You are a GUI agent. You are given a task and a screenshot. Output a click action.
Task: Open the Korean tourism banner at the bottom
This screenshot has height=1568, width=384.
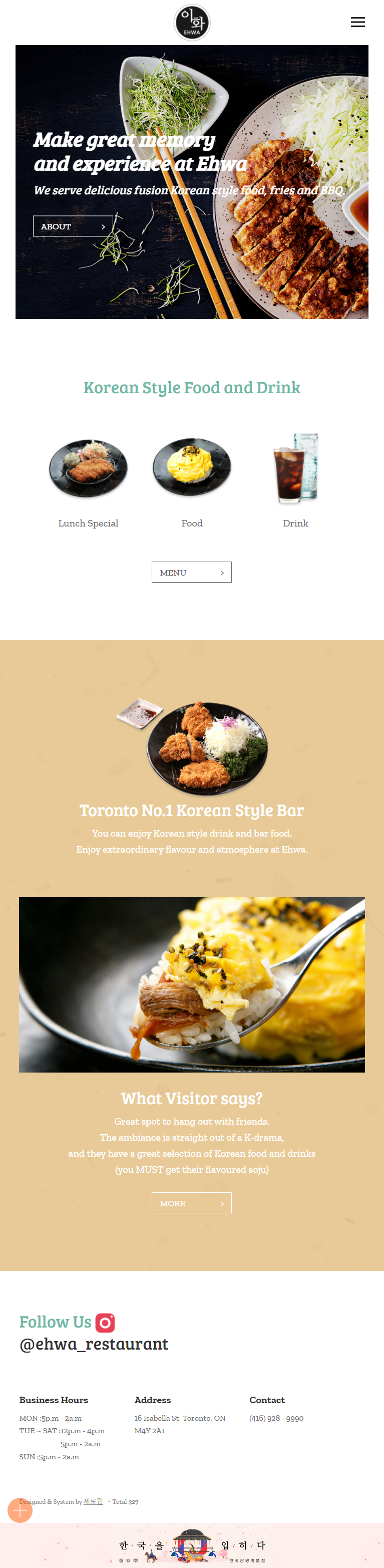coord(192,1549)
